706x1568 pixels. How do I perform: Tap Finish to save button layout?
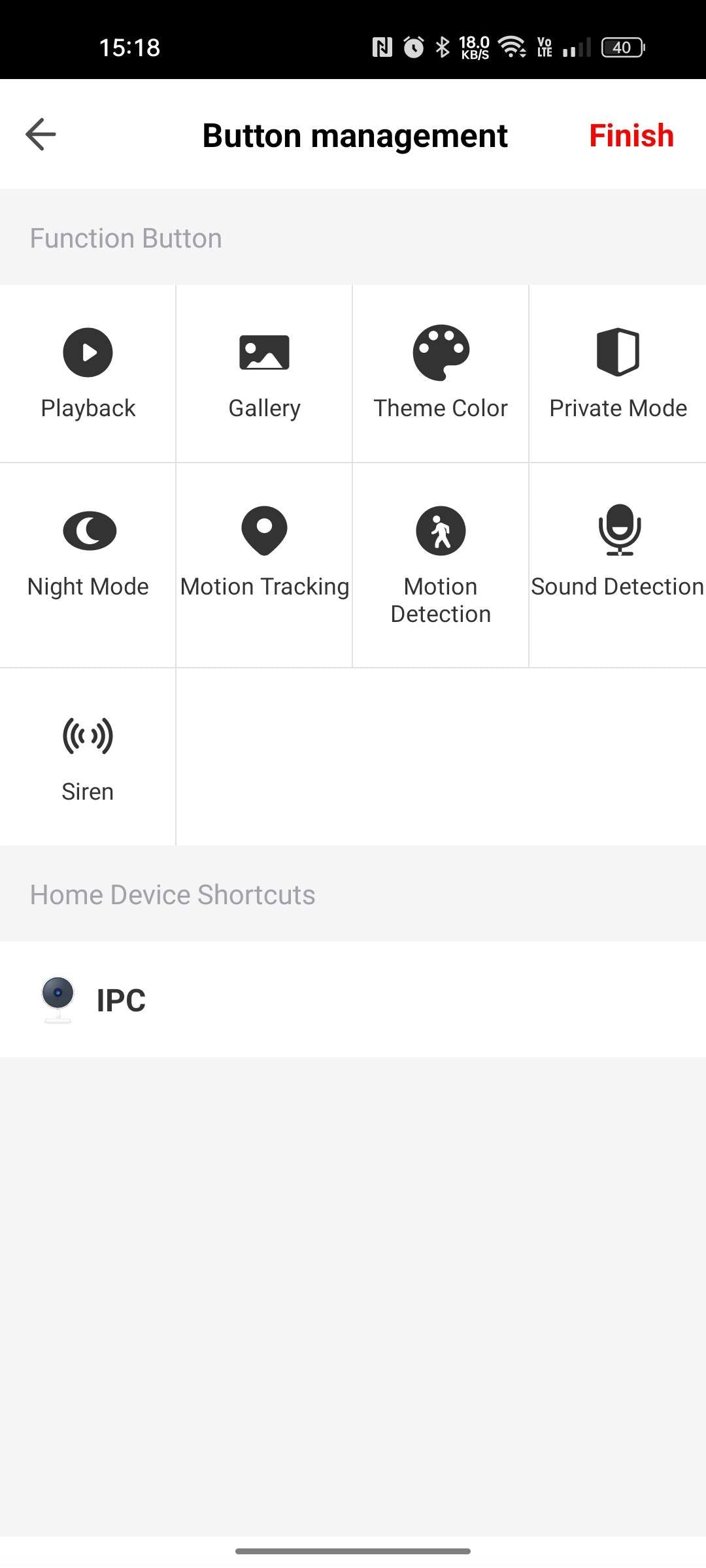point(631,135)
